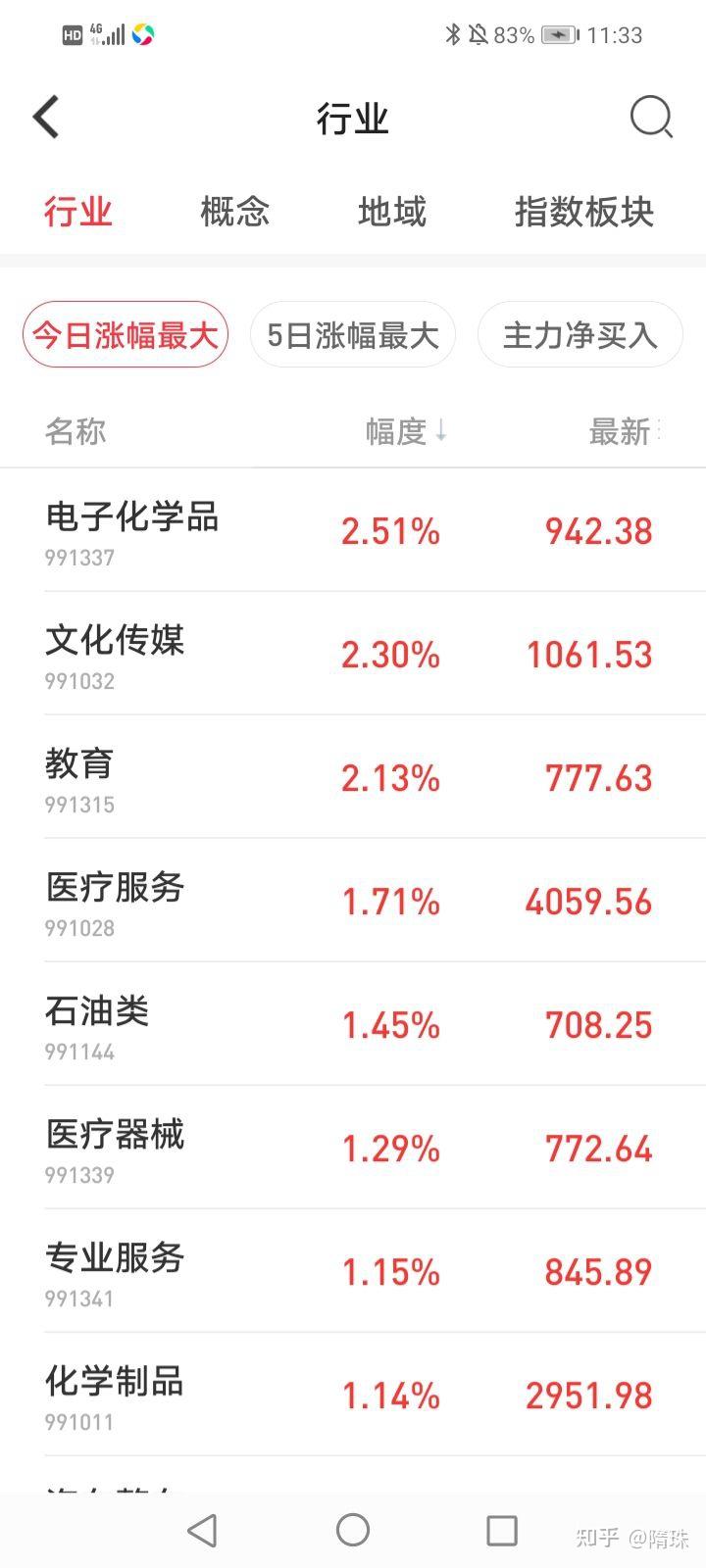This screenshot has width=706, height=1568.
Task: Open the 专业服务 industry row
Action: coord(353,1271)
